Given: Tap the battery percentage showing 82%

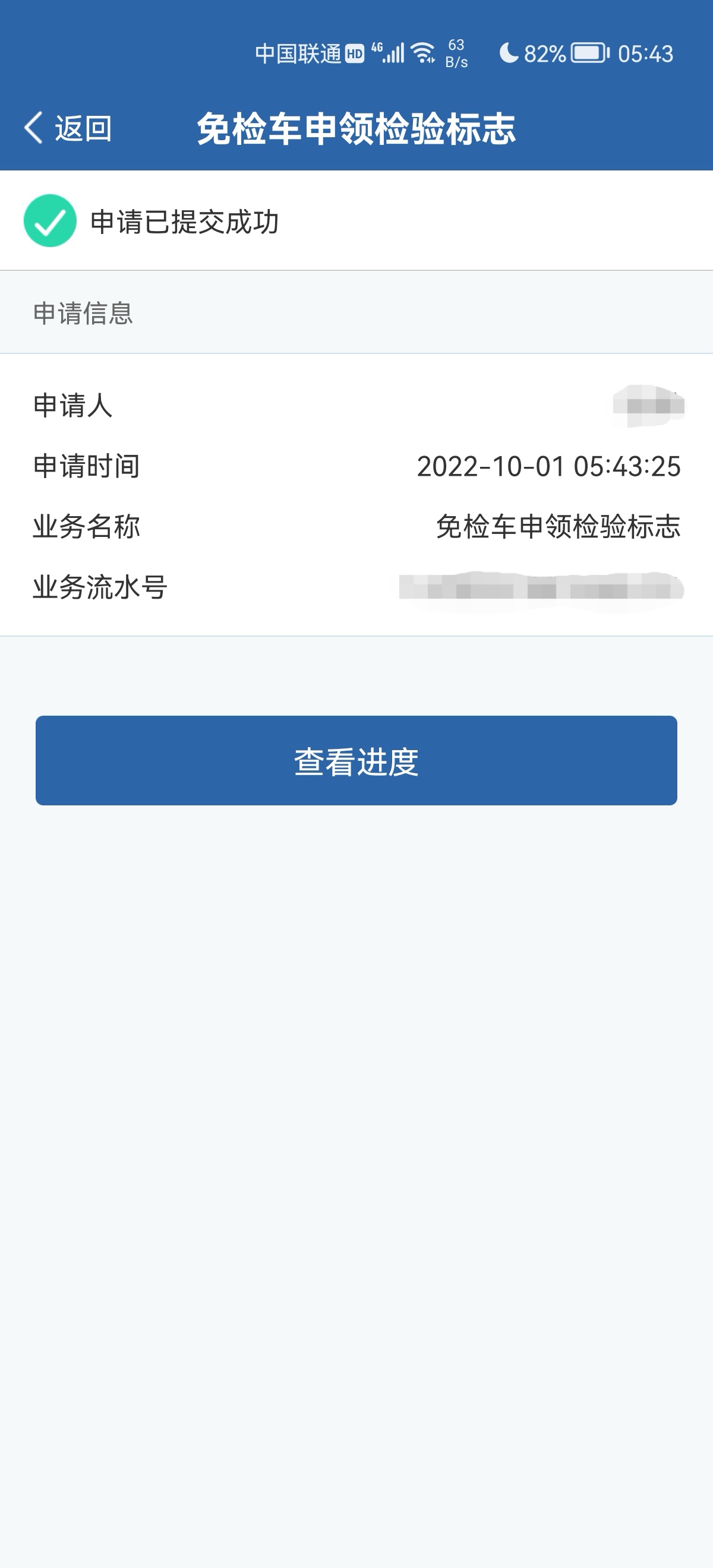Looking at the screenshot, I should point(545,53).
